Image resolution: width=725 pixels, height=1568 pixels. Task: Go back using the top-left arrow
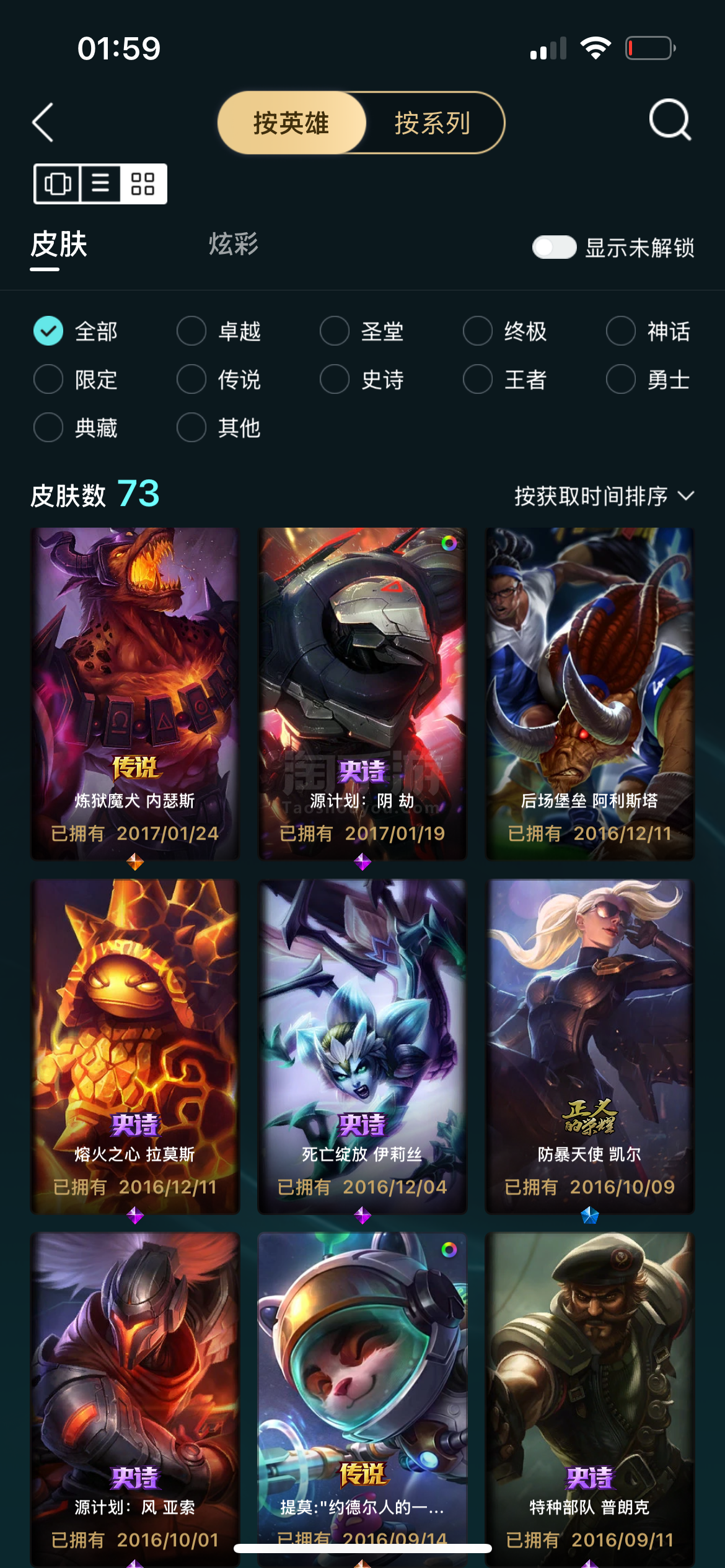pos(43,123)
